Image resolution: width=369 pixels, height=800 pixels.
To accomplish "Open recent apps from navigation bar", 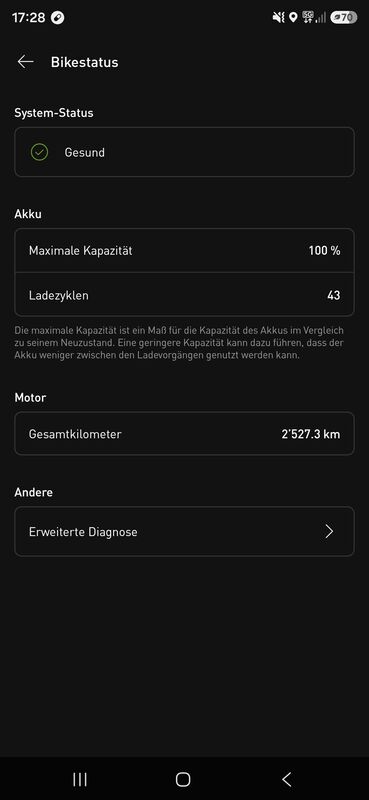I will click(x=80, y=779).
